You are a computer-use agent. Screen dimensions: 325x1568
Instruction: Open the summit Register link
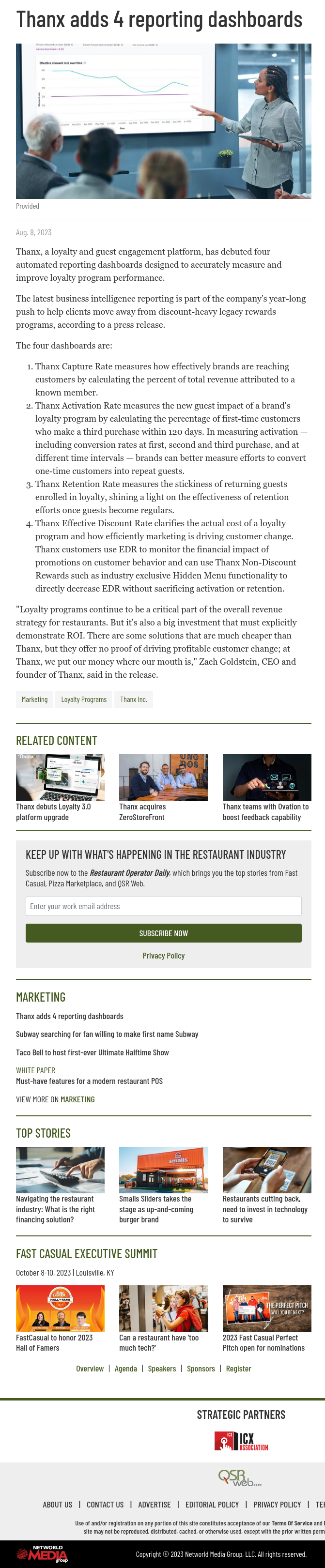(239, 1369)
